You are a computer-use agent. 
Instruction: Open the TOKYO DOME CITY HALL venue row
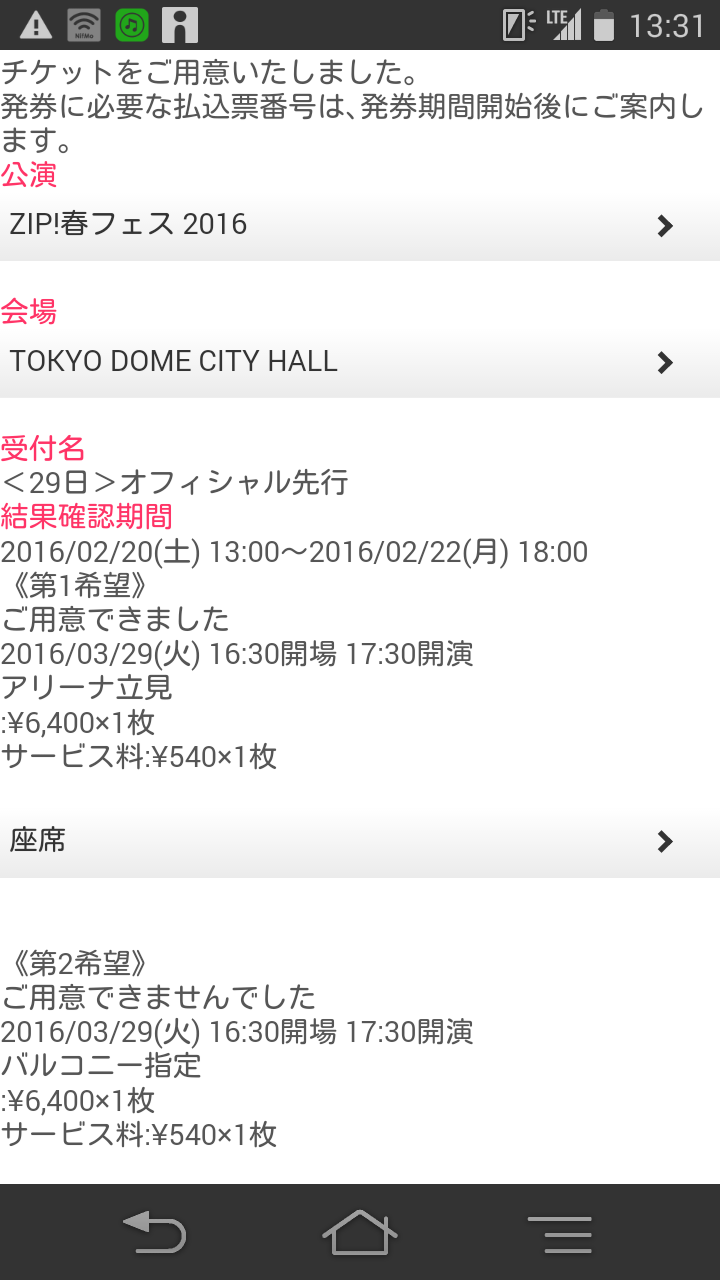360,362
